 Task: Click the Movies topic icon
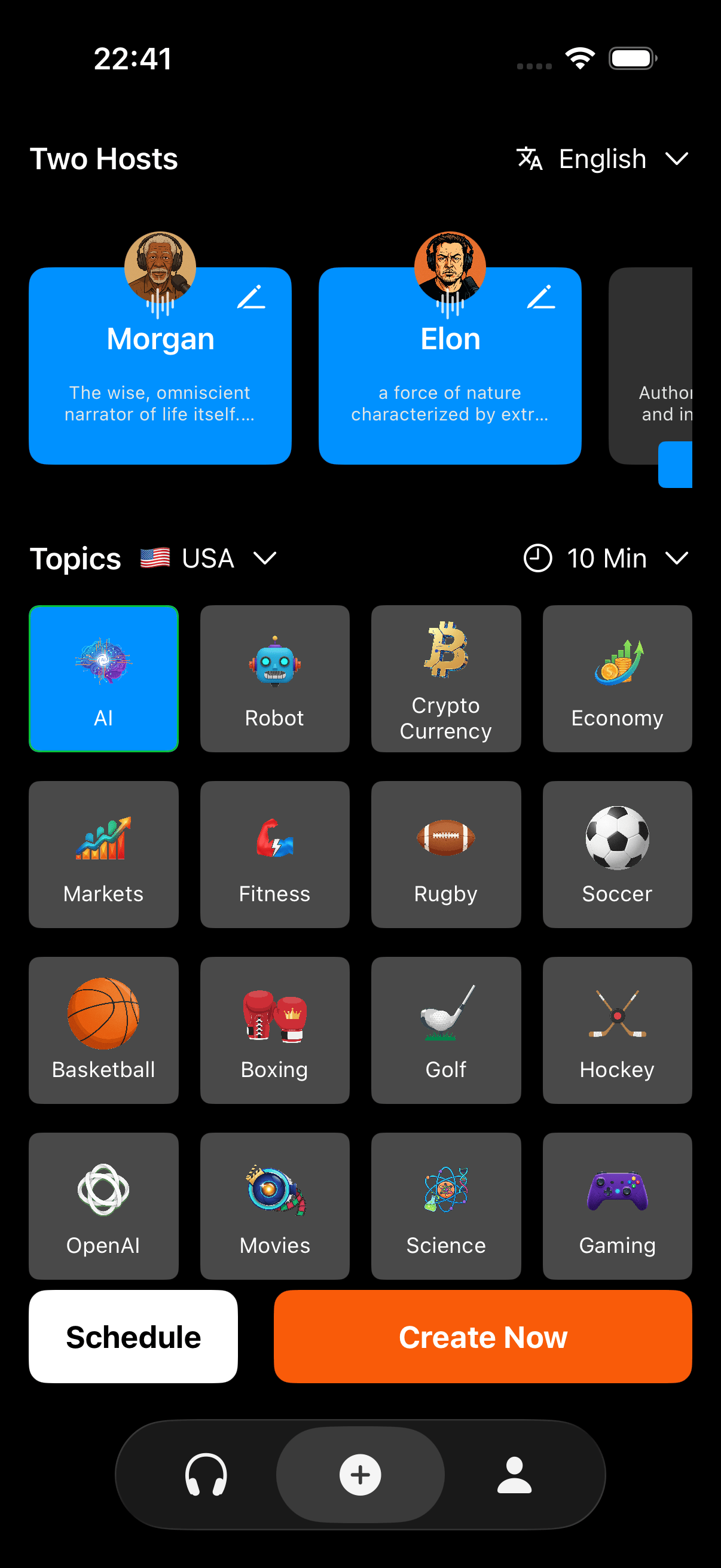pos(274,1191)
